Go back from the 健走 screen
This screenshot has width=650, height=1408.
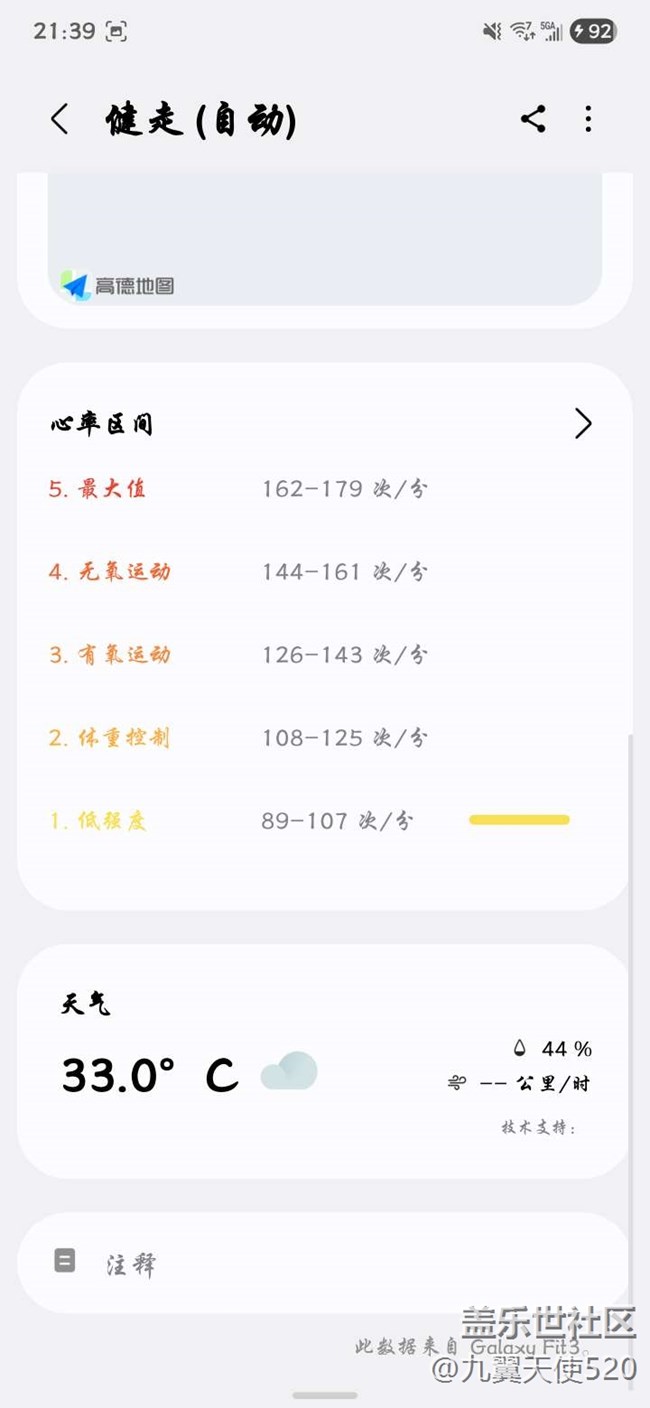(x=59, y=119)
